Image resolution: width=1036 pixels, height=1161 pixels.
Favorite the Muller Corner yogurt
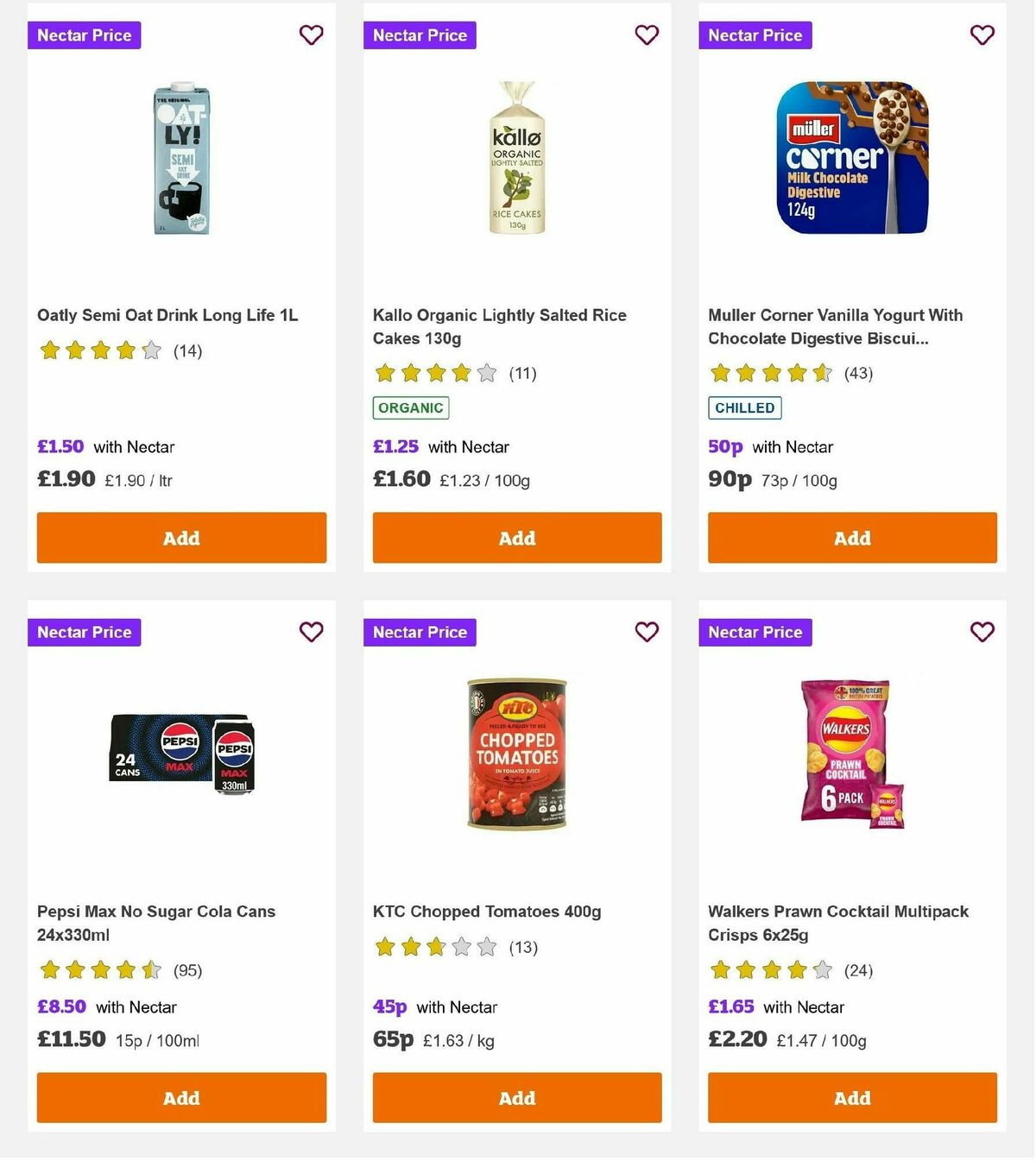pos(982,35)
